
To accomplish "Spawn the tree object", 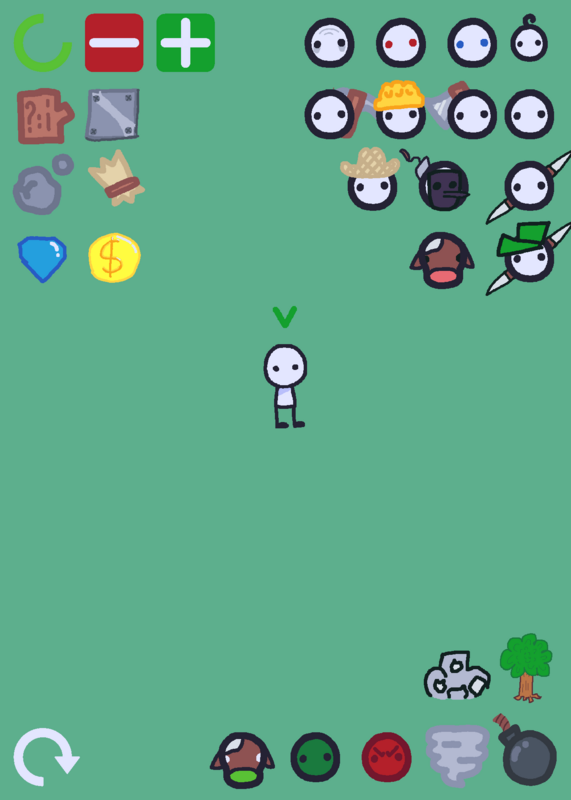I will pyautogui.click(x=527, y=667).
